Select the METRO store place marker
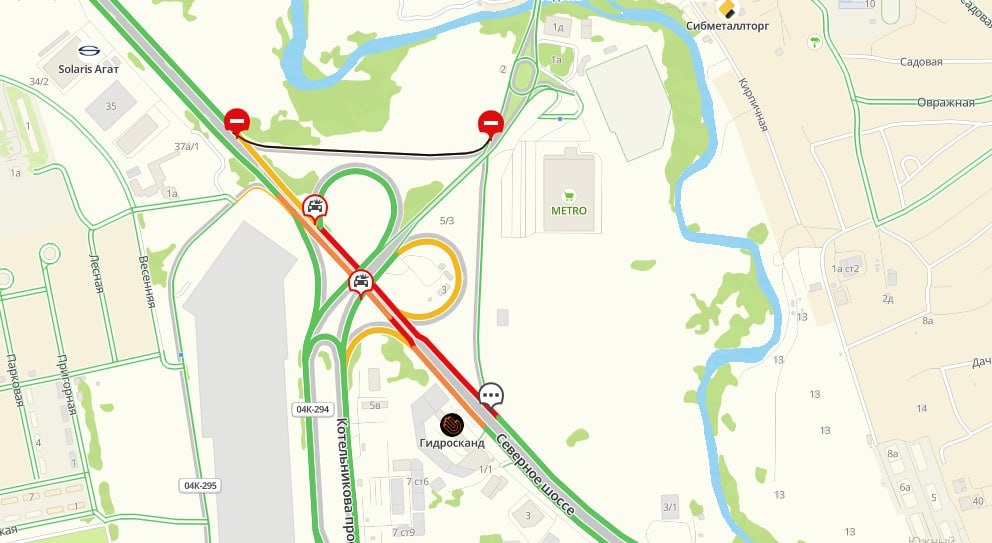This screenshot has width=992, height=543. (x=568, y=194)
